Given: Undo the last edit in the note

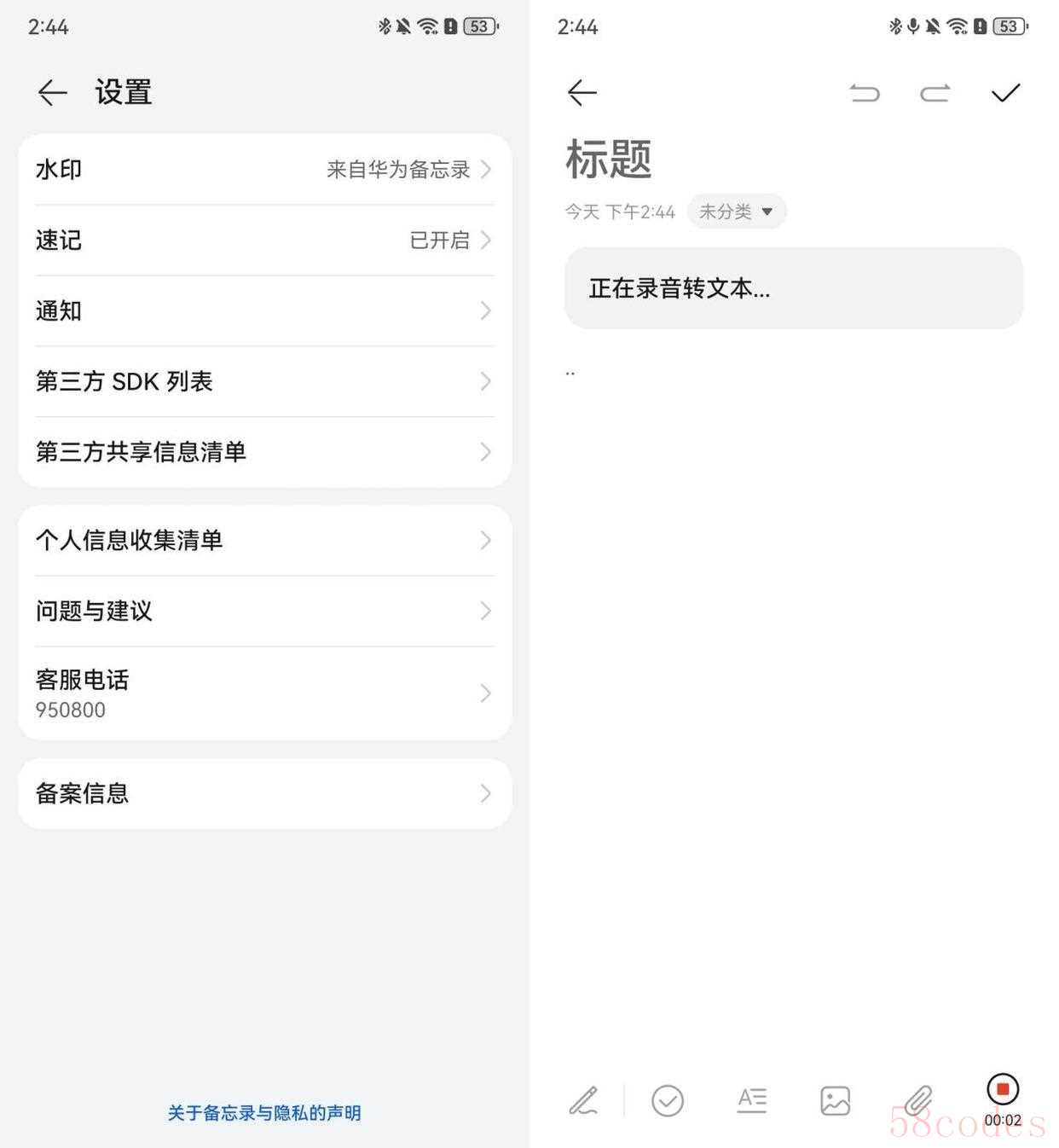Looking at the screenshot, I should coord(865,92).
